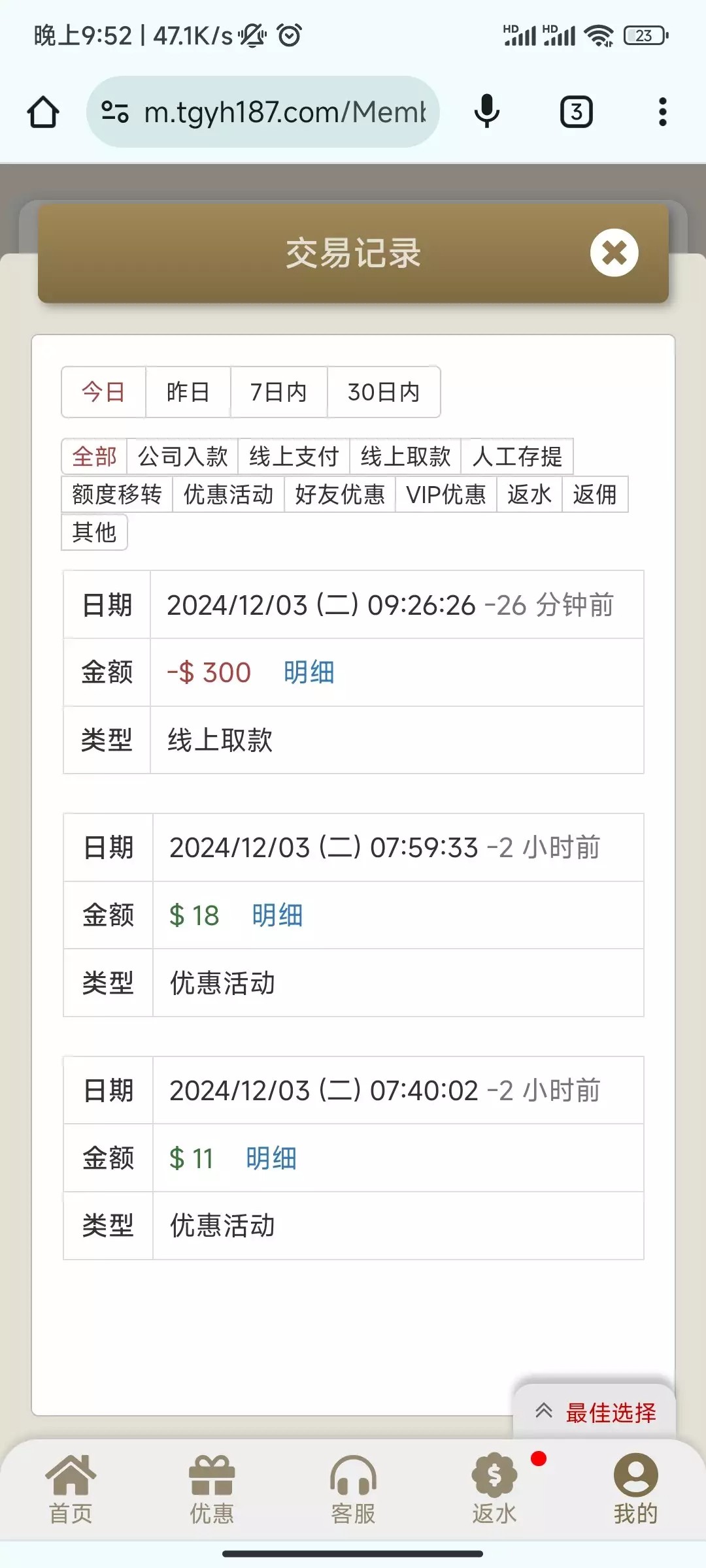Viewport: 706px width, 1568px height.
Task: Open 明细 for the -$300 withdrawal
Action: coord(309,672)
